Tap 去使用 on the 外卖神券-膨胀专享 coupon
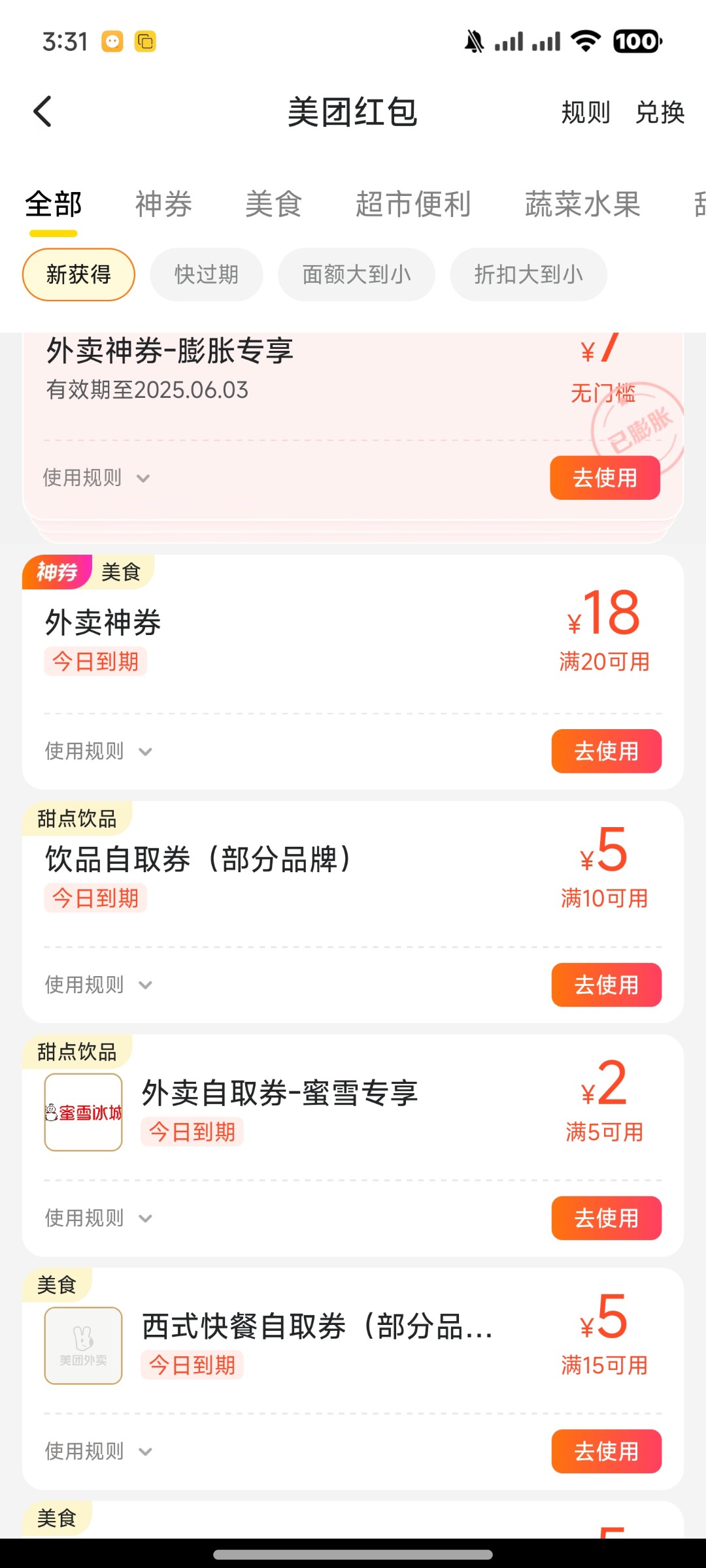The image size is (706, 1568). click(x=605, y=478)
